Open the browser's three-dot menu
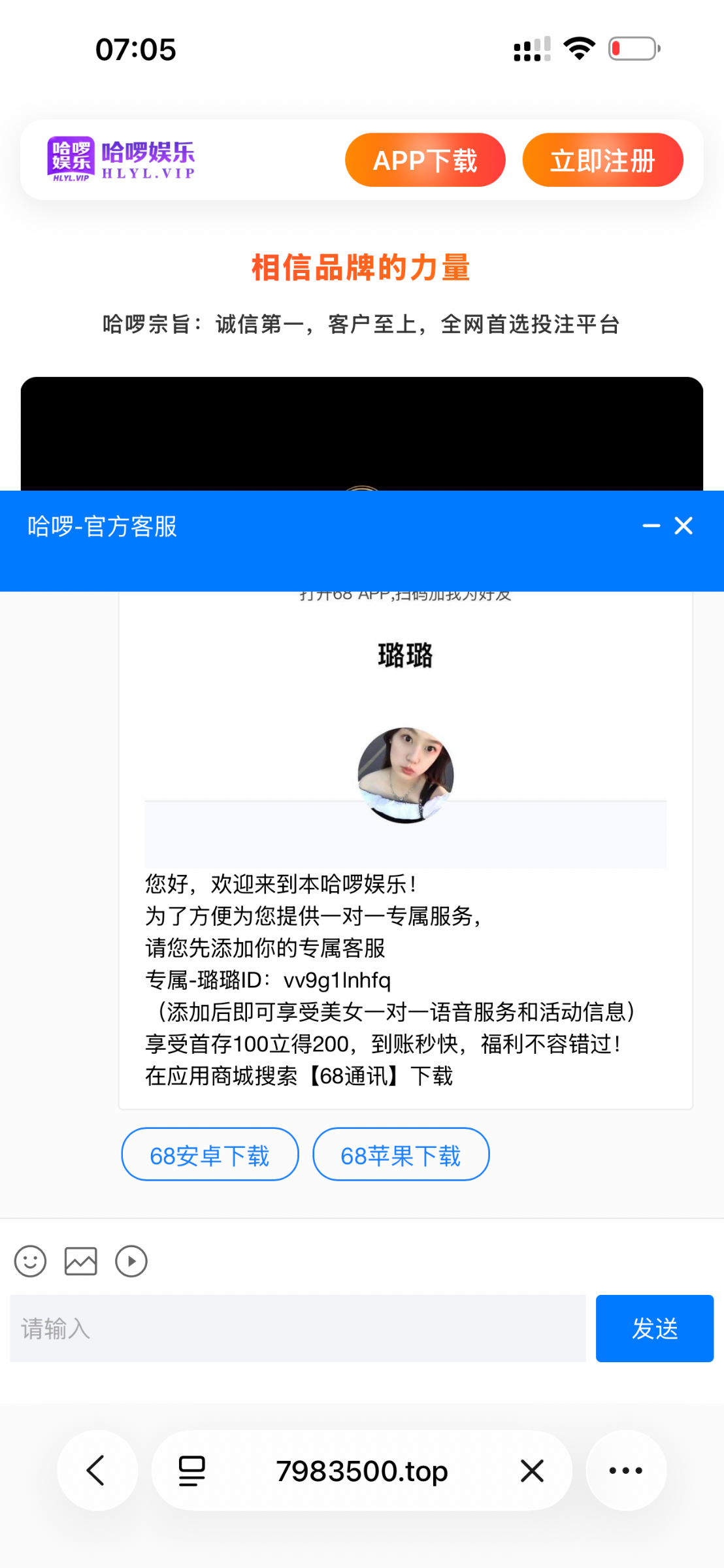 pyautogui.click(x=625, y=1471)
